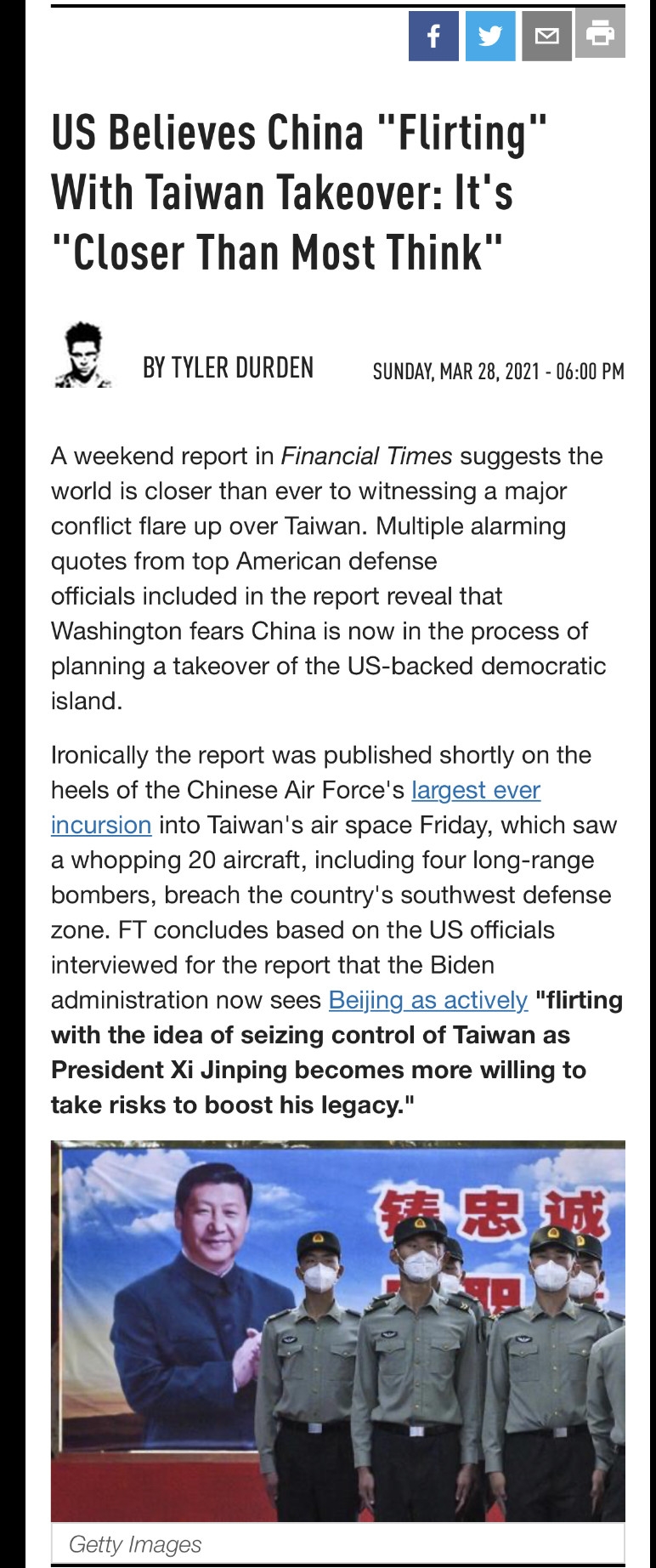656x1568 pixels.
Task: Email this article
Action: click(x=546, y=36)
